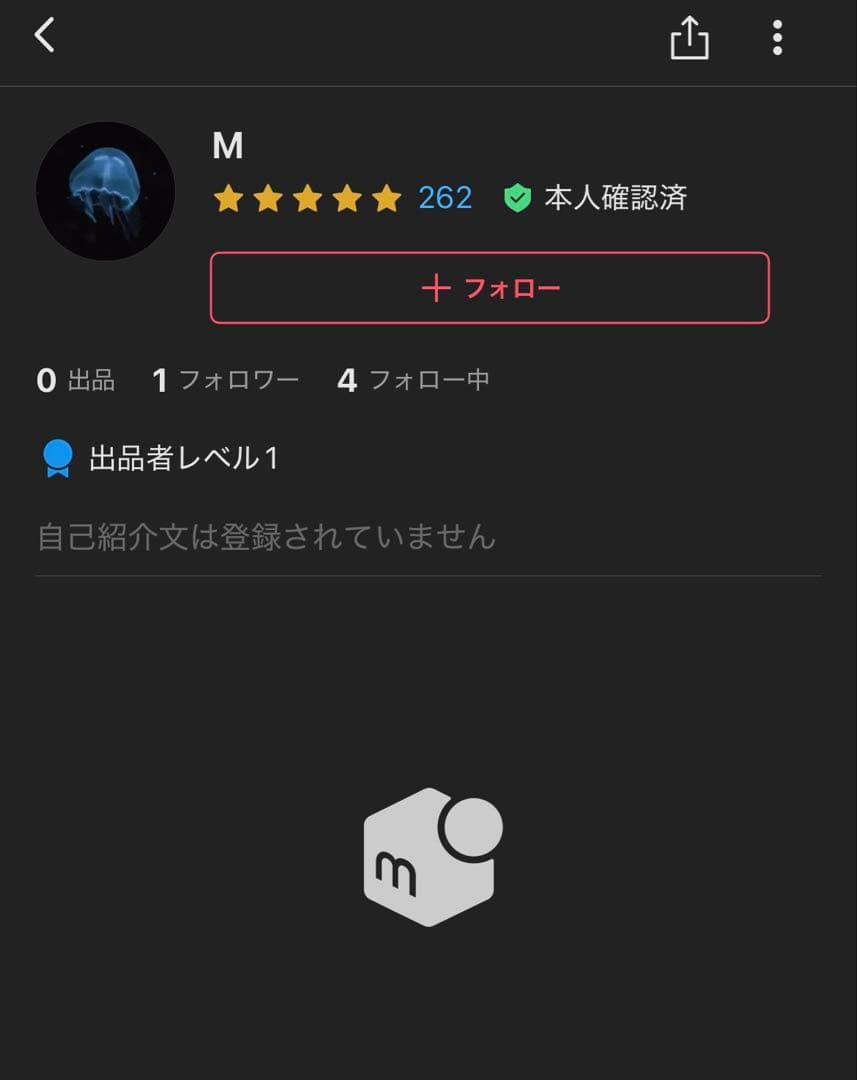
Task: Open 出品者レベル1 seller level details
Action: pos(160,459)
